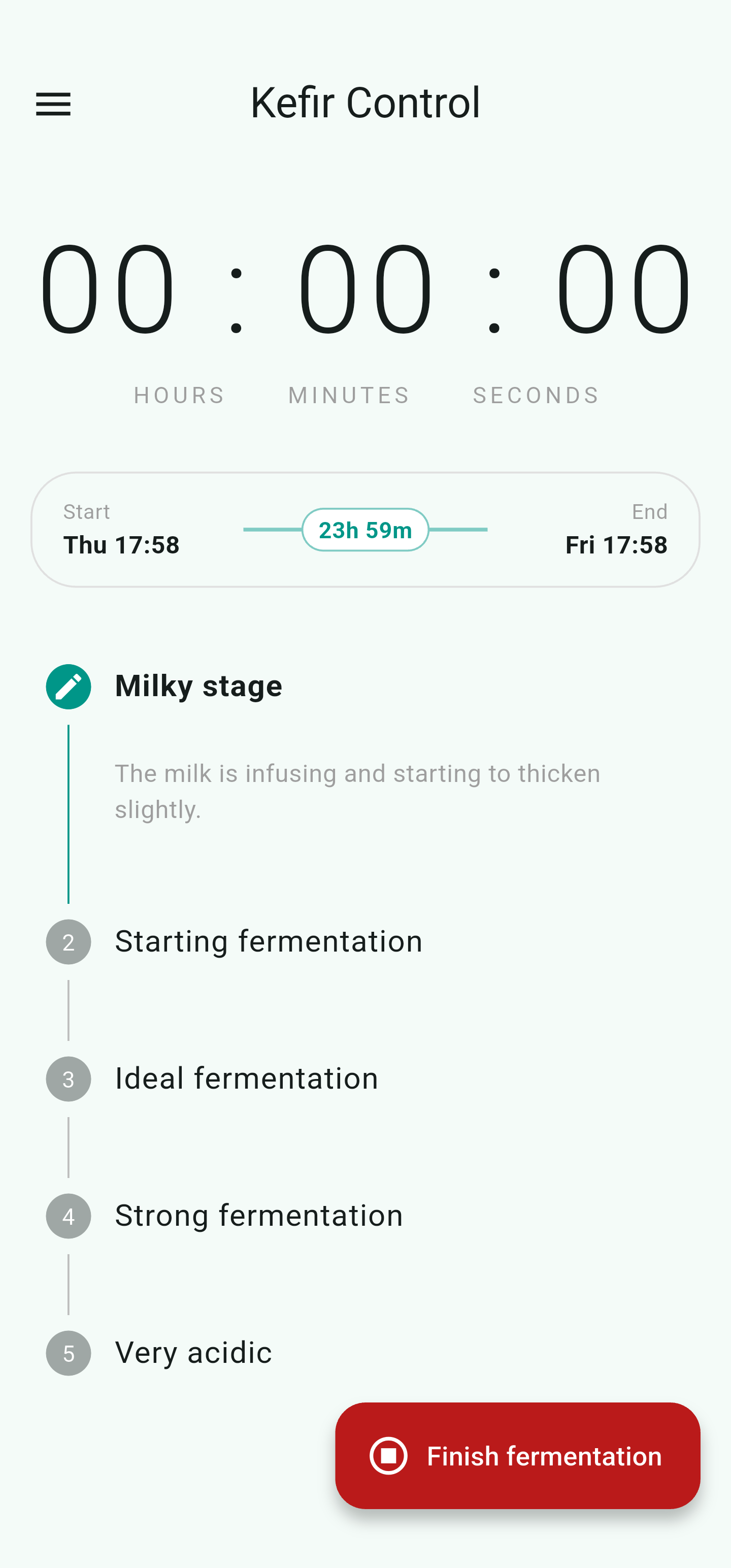Tap the Finish fermentation button
The image size is (731, 1568).
(517, 1456)
